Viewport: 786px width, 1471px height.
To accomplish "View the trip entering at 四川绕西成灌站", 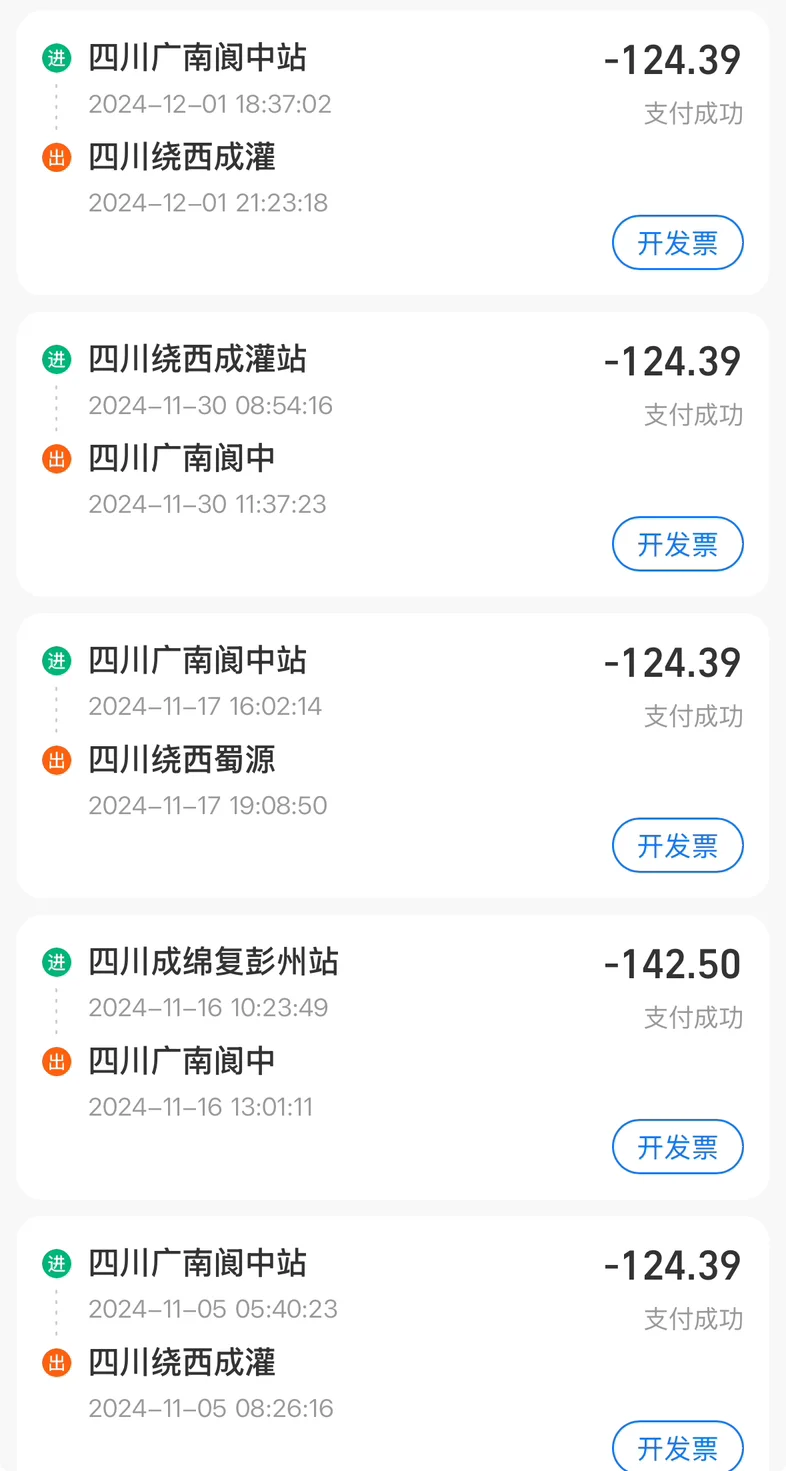I will click(x=393, y=454).
